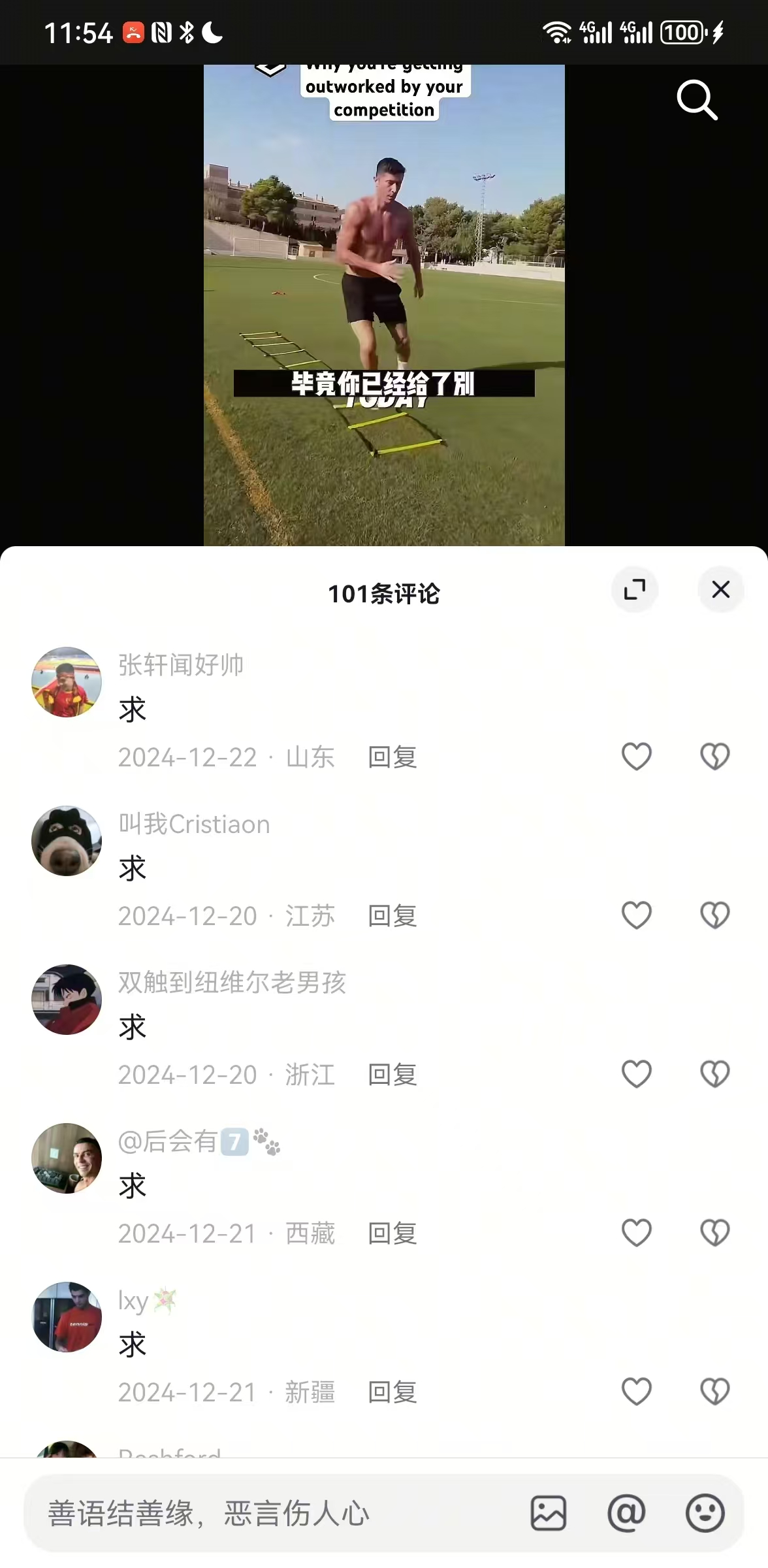Reply to the comment by @后会有7
The height and width of the screenshot is (1568, 768).
pos(392,1233)
